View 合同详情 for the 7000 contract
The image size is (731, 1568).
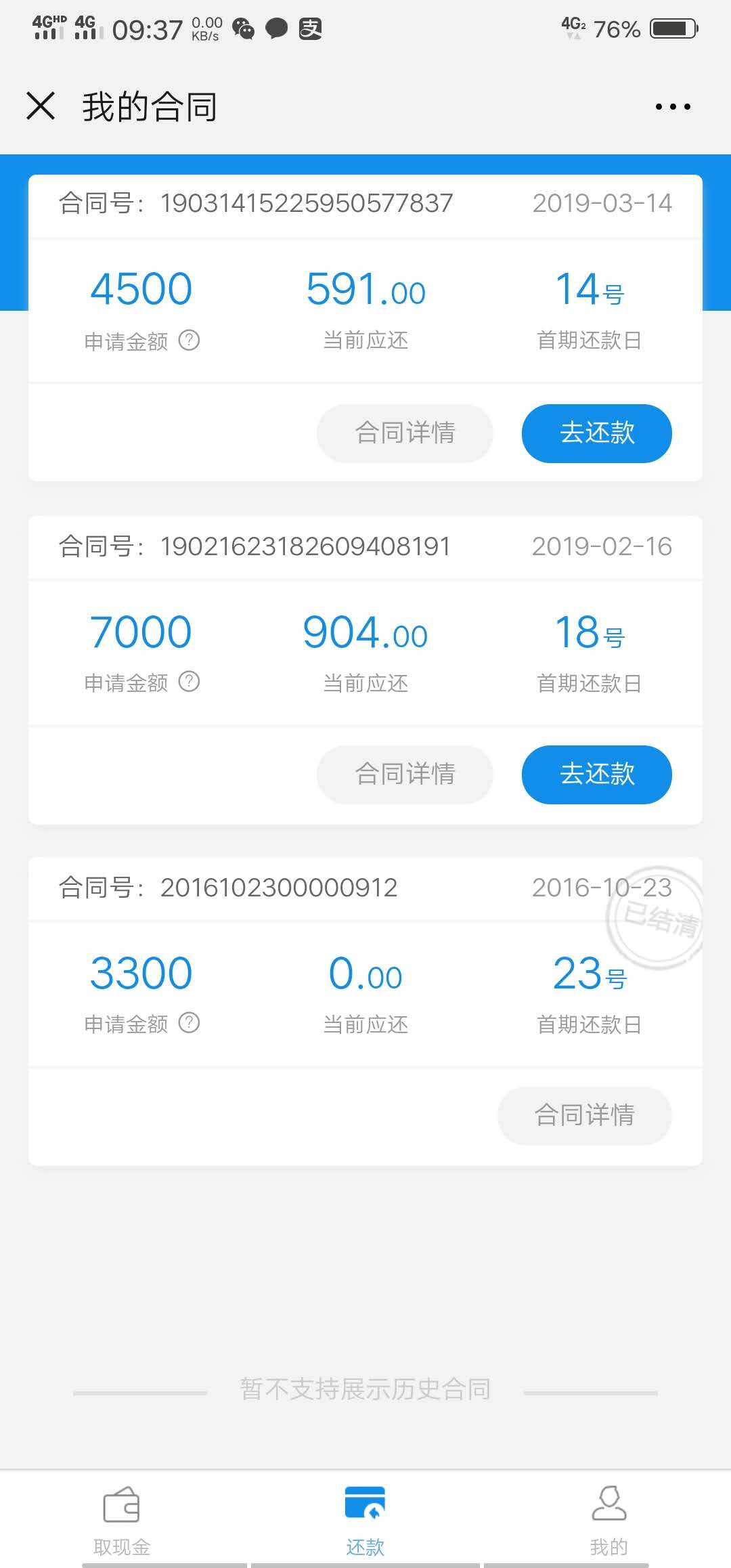point(405,775)
